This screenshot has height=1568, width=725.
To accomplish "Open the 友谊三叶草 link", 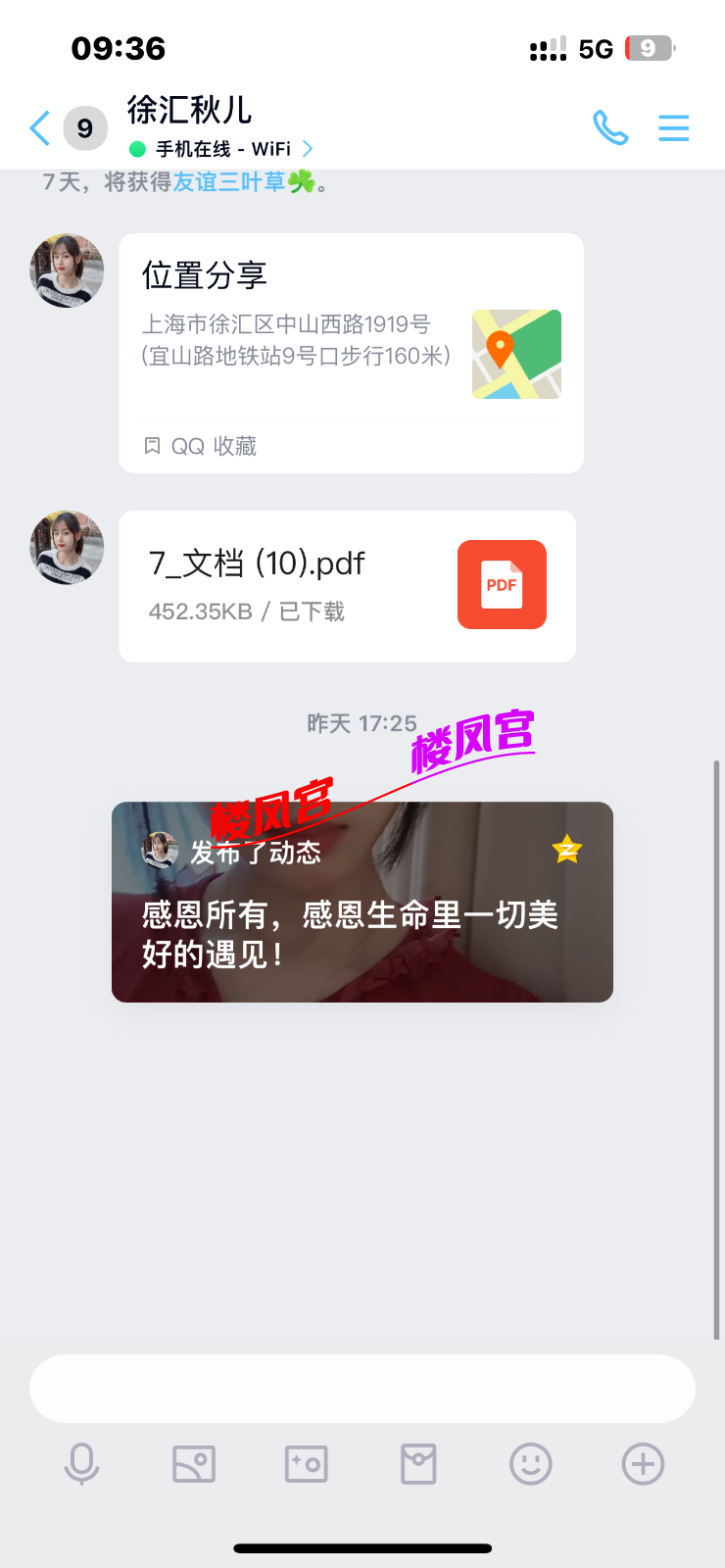I will coord(230,182).
